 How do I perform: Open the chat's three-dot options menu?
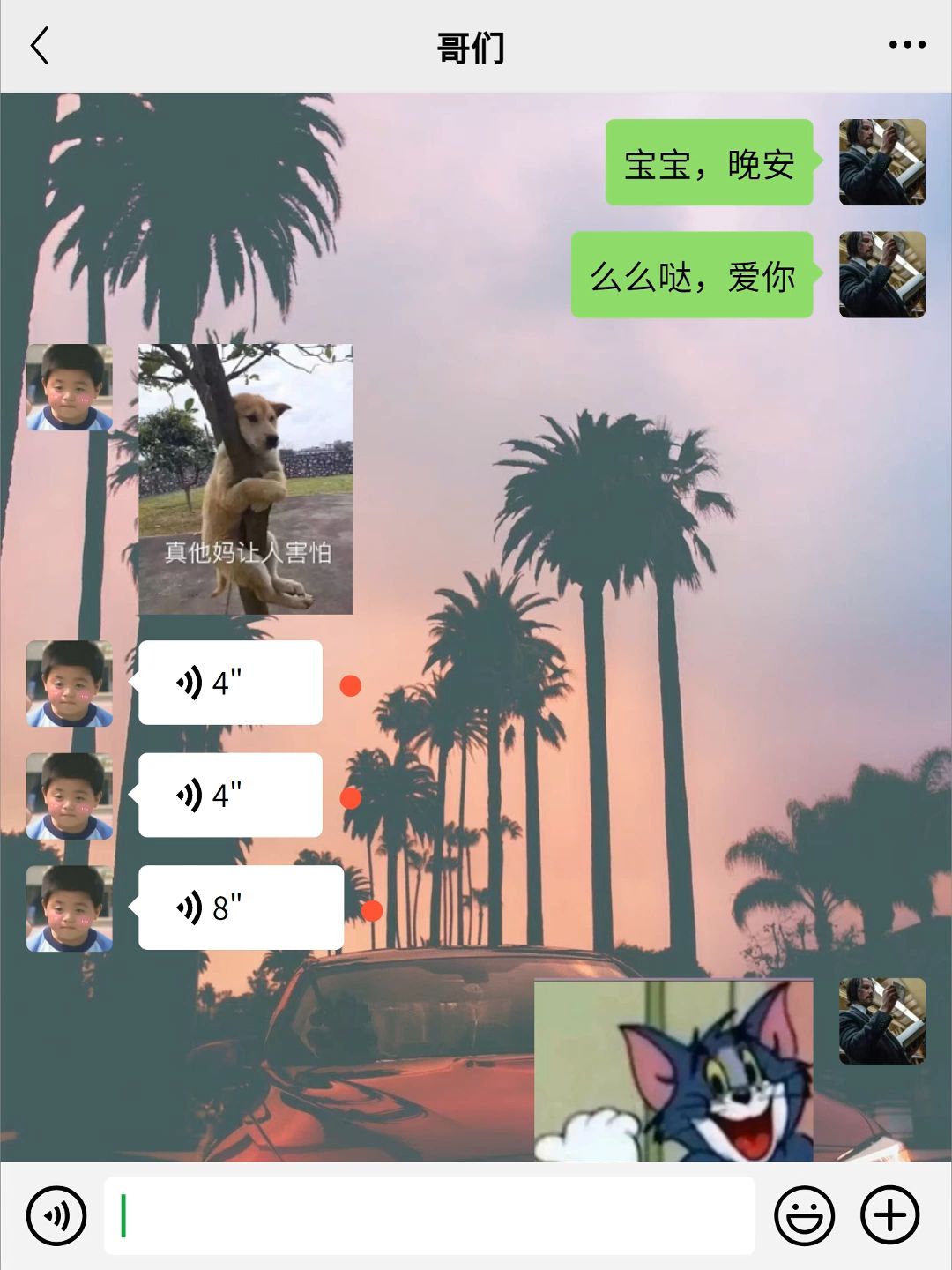(906, 45)
